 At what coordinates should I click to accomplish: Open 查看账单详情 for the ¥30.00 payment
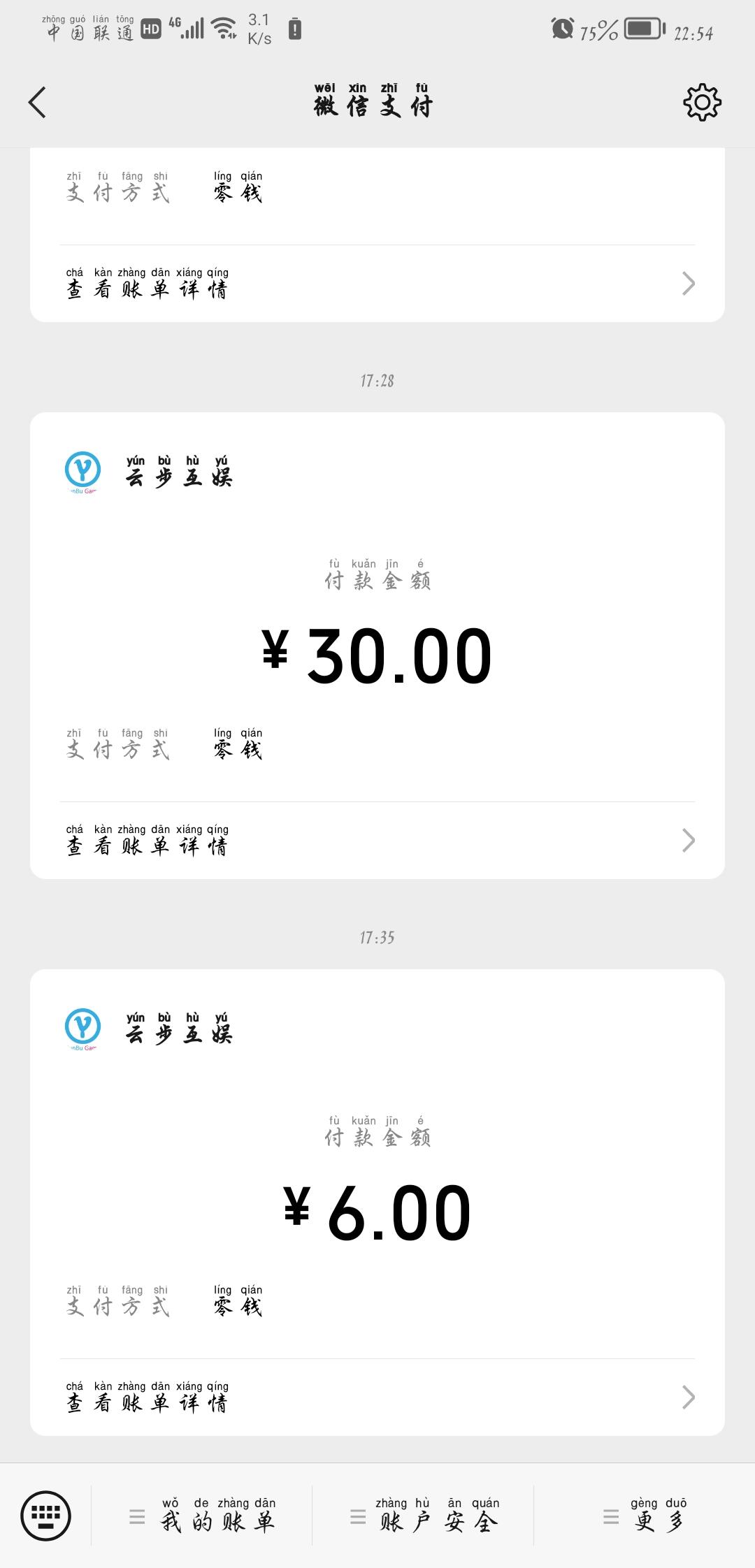377,840
